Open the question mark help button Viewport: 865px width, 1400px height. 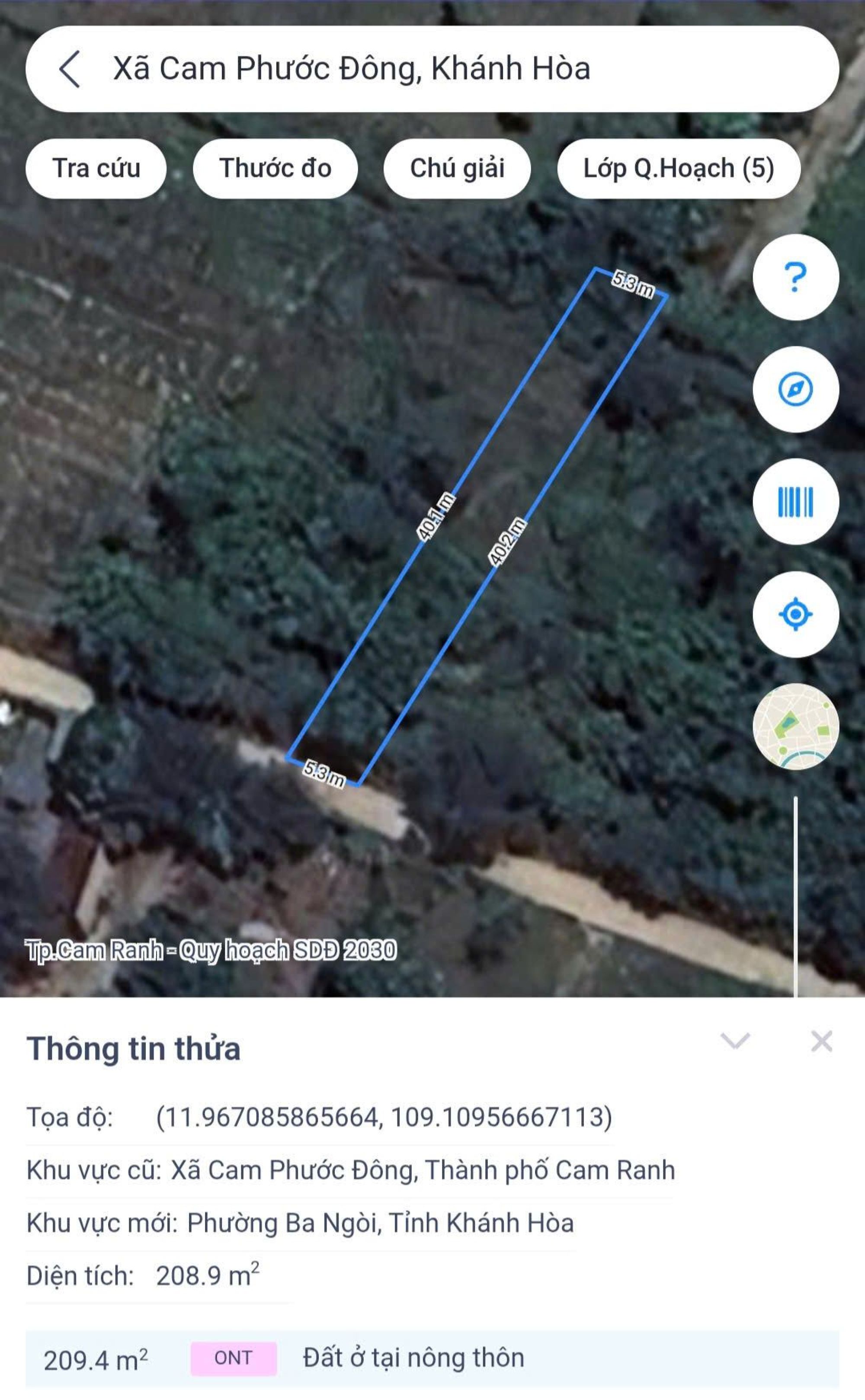[795, 277]
